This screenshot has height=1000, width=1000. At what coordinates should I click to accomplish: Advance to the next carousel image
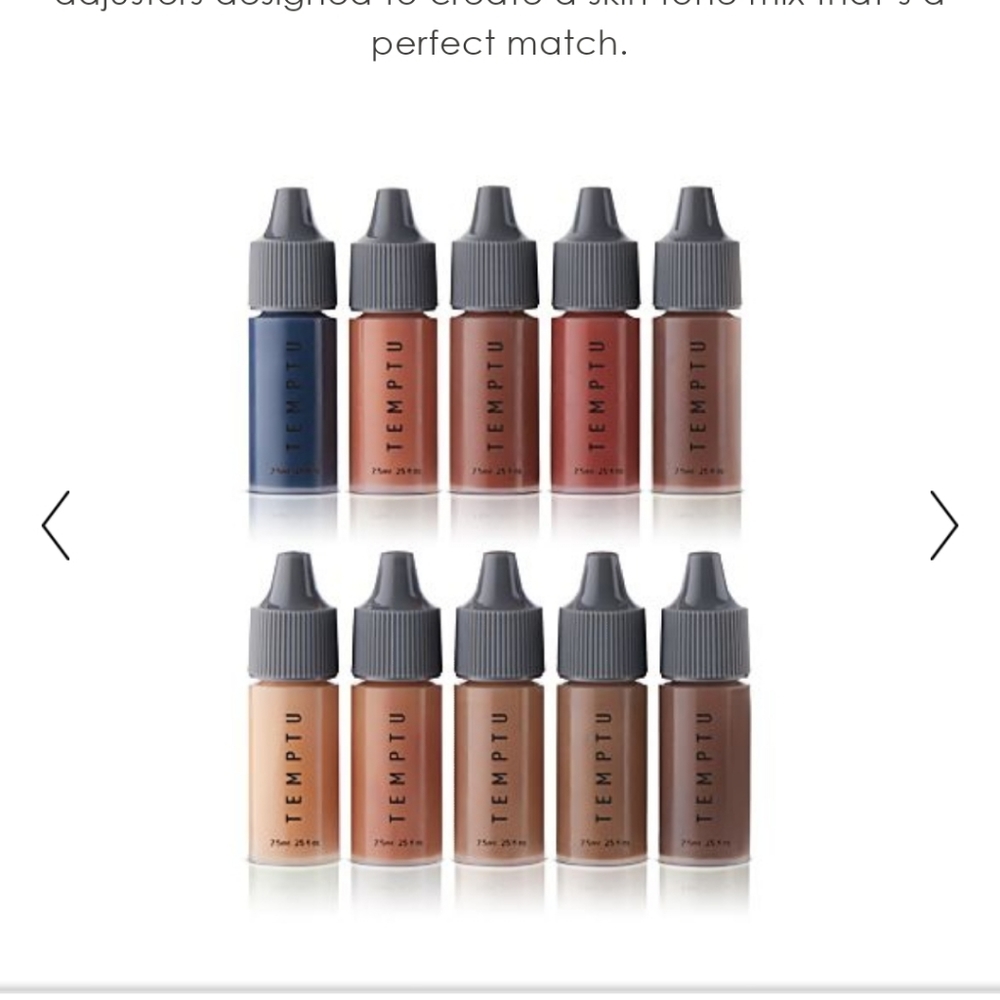pos(943,525)
